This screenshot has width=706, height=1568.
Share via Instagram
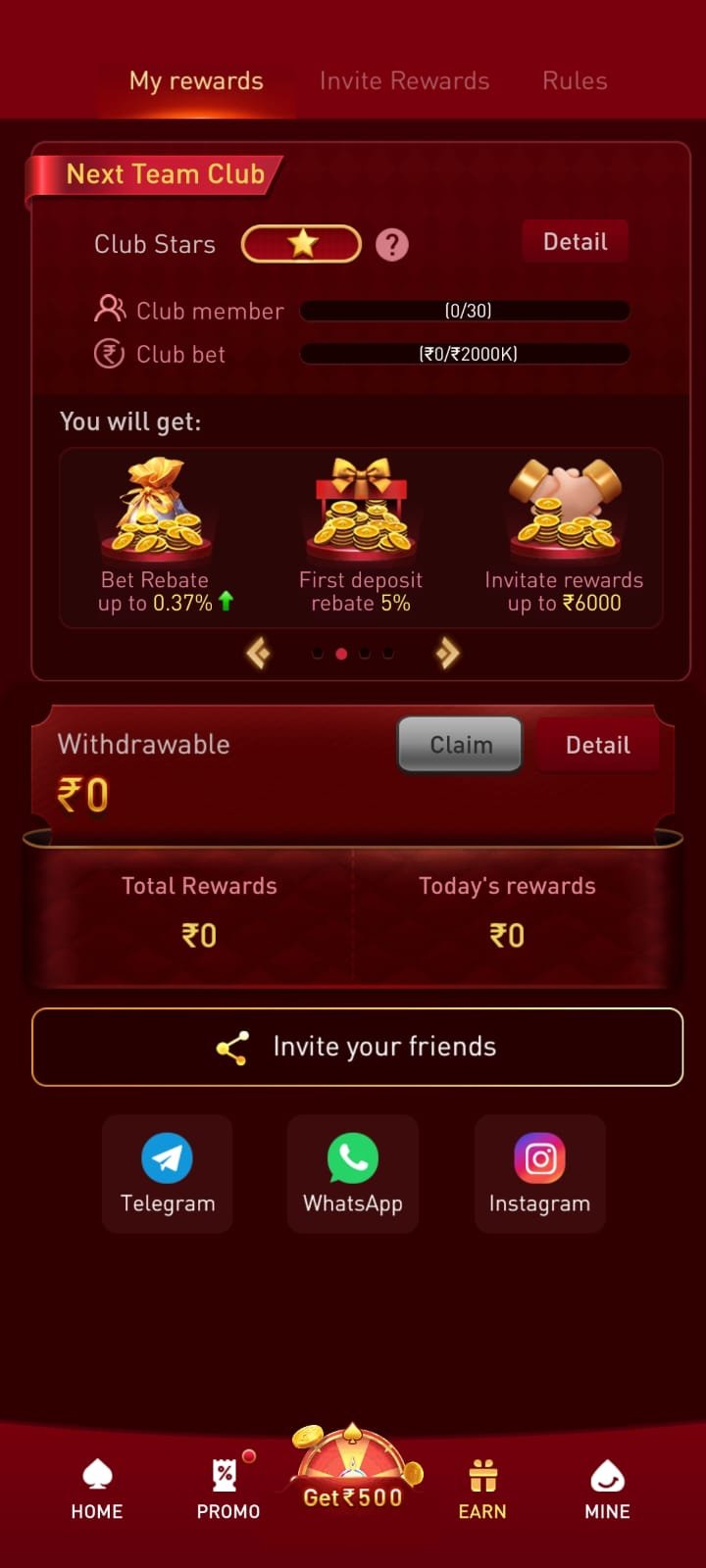point(539,1173)
